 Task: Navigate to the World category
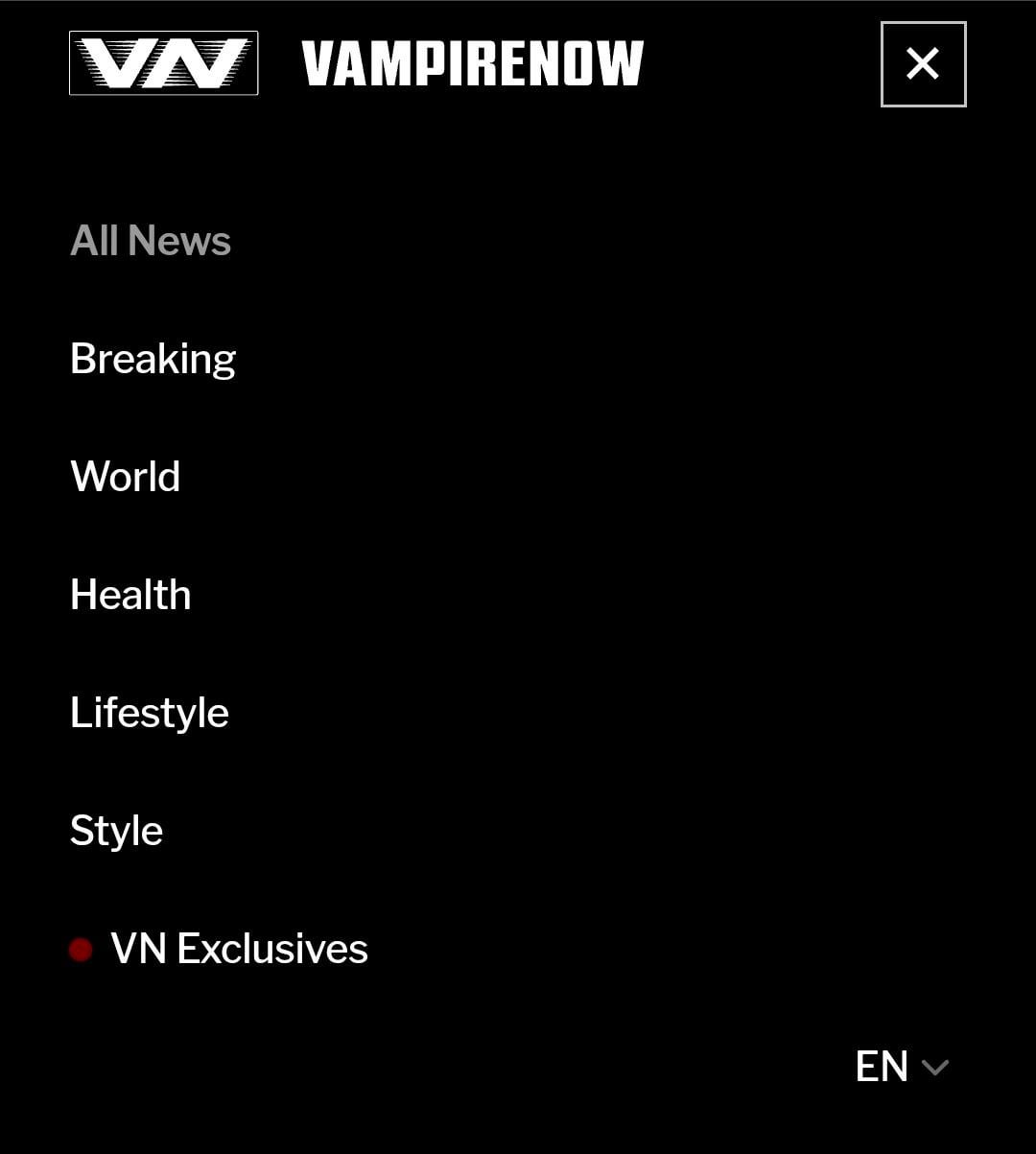tap(125, 477)
